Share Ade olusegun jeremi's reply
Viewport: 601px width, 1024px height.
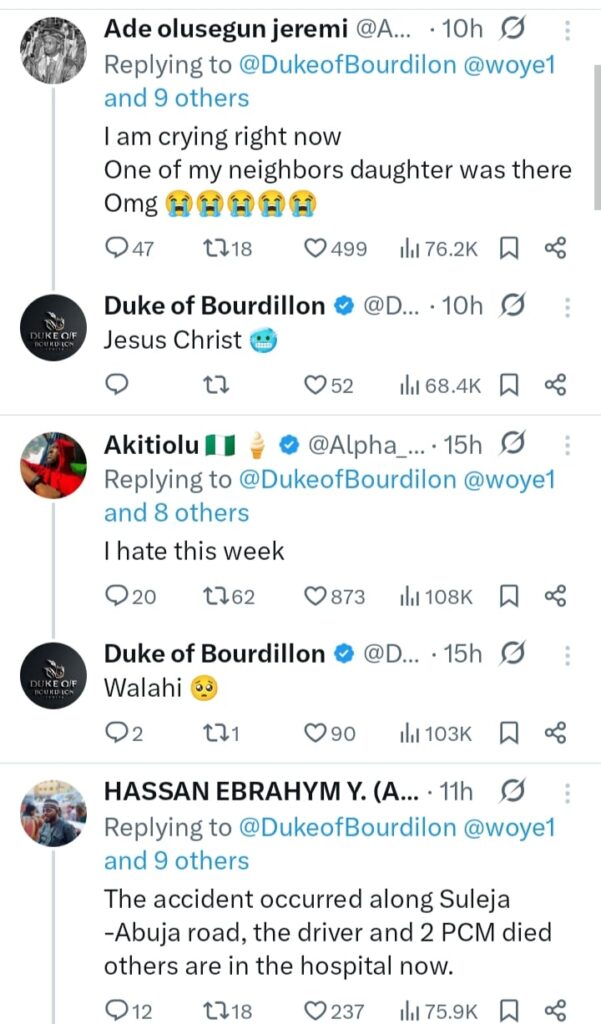tap(556, 248)
